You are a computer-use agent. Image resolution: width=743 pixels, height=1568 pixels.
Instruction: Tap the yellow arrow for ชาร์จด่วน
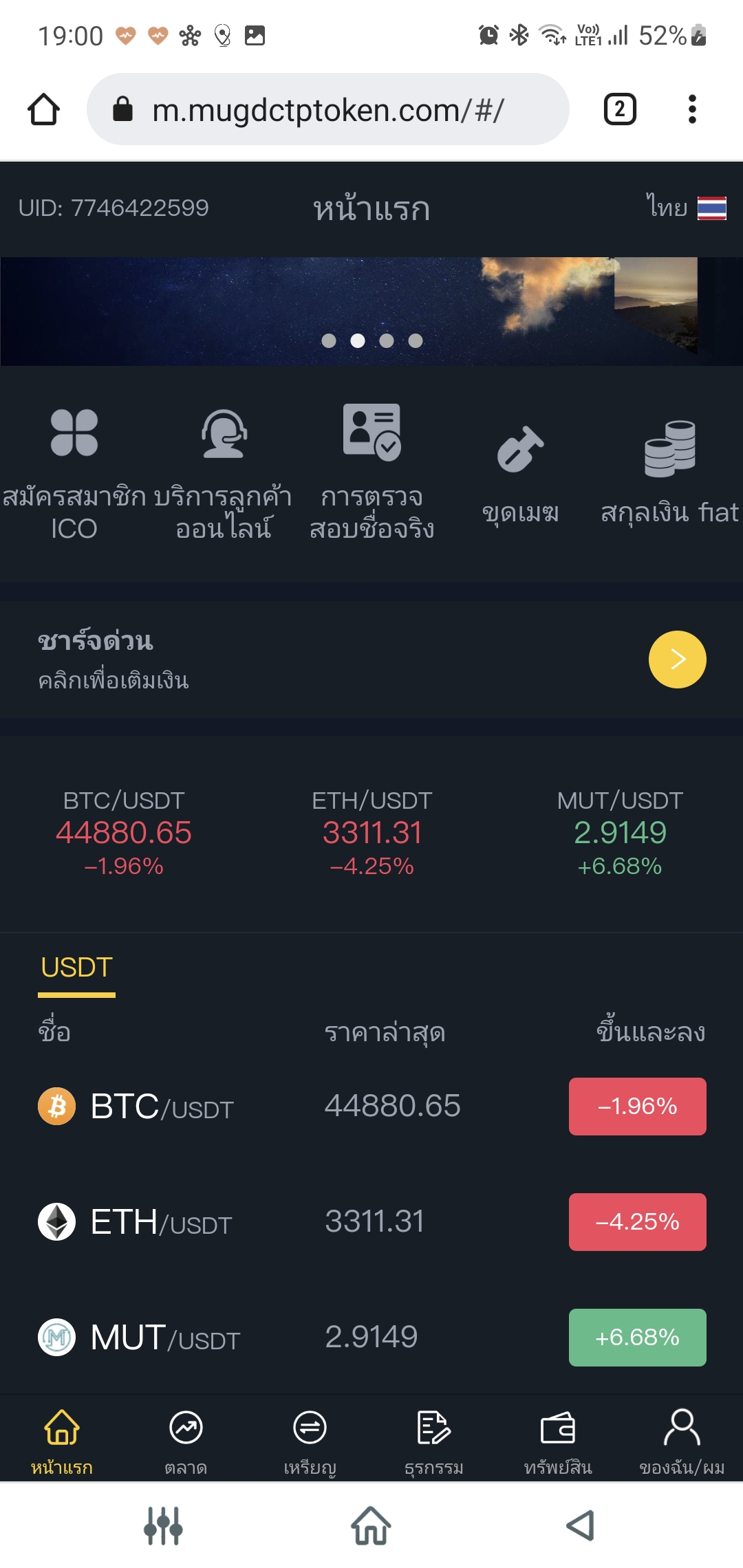(x=677, y=660)
